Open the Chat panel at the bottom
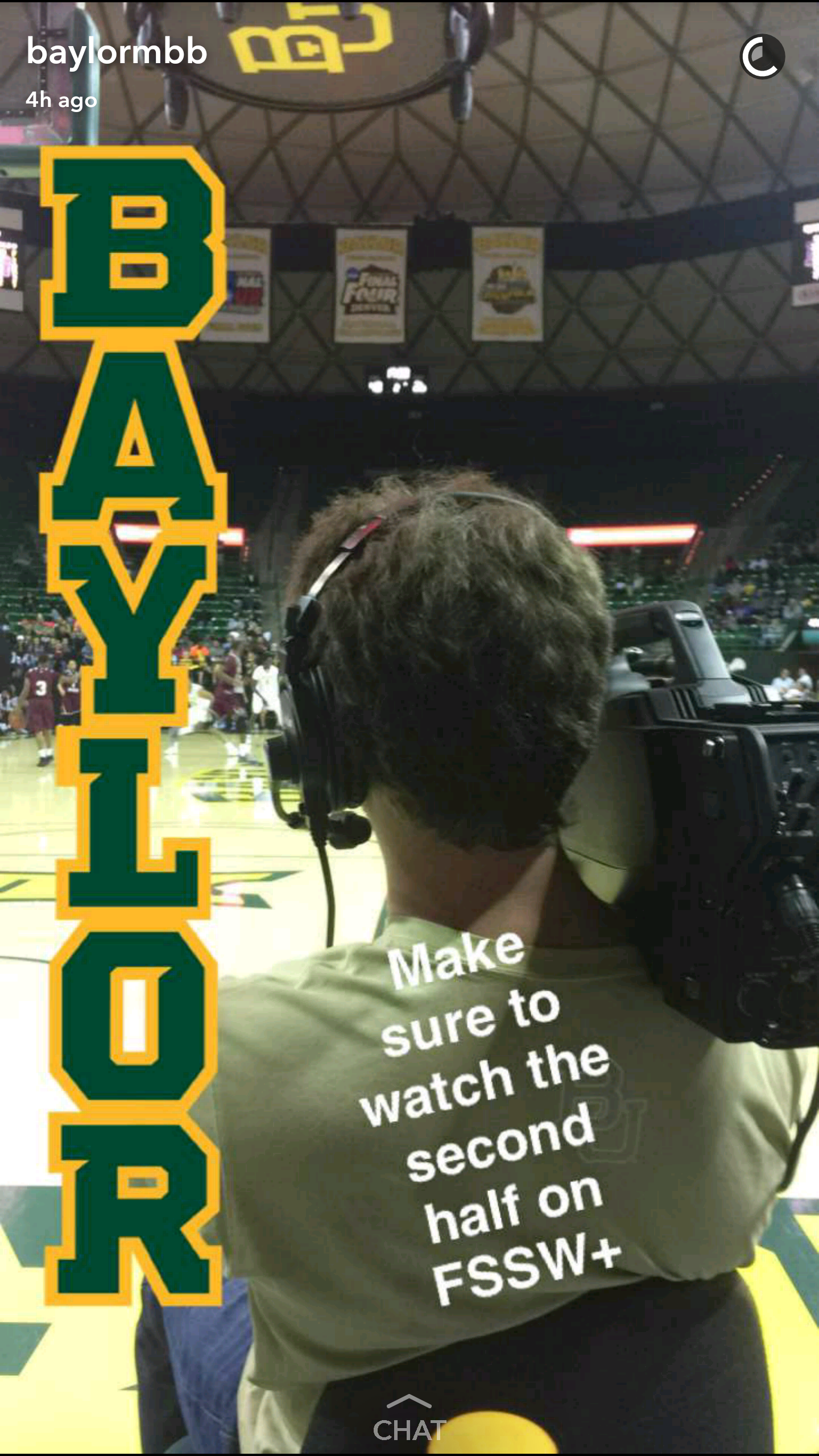Viewport: 819px width, 1456px height. point(408,1421)
